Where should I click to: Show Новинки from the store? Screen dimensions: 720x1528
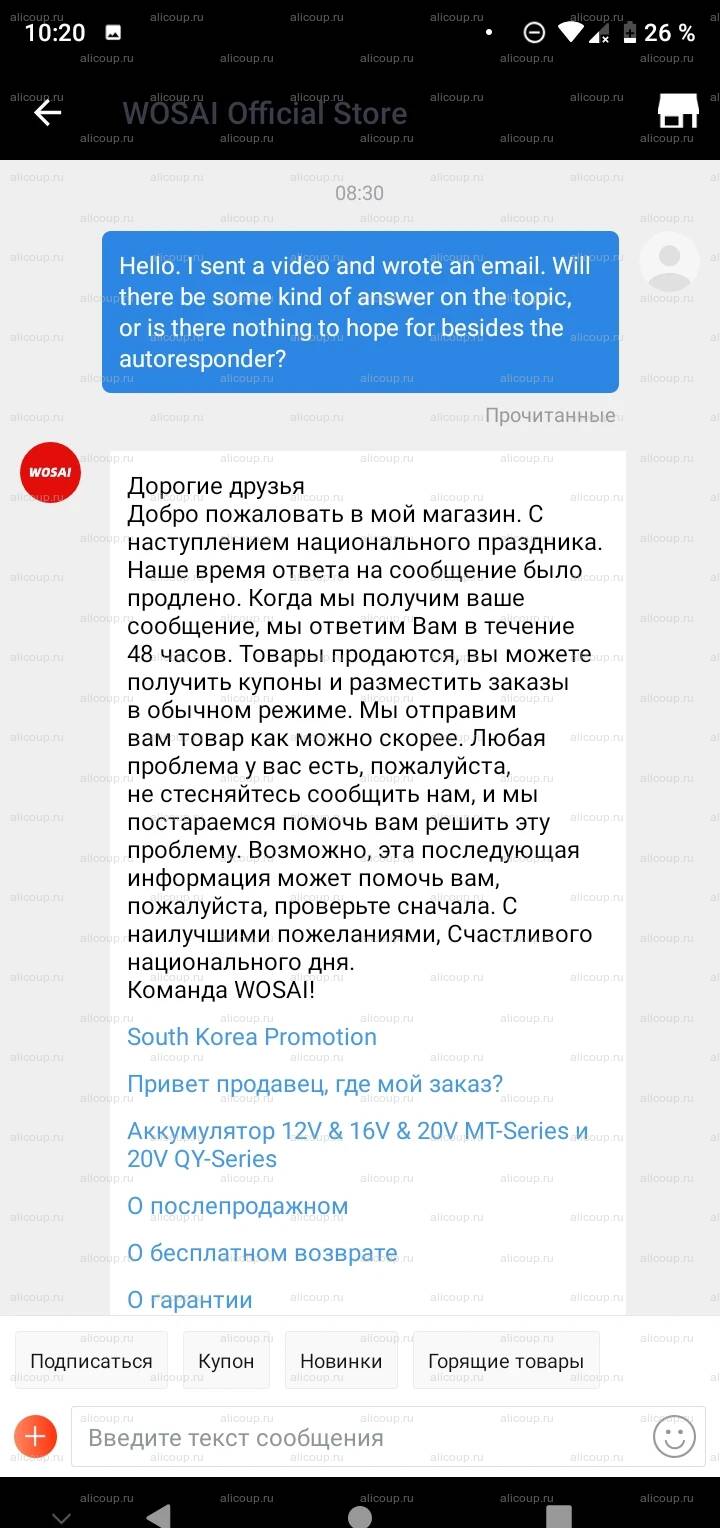tap(341, 1361)
